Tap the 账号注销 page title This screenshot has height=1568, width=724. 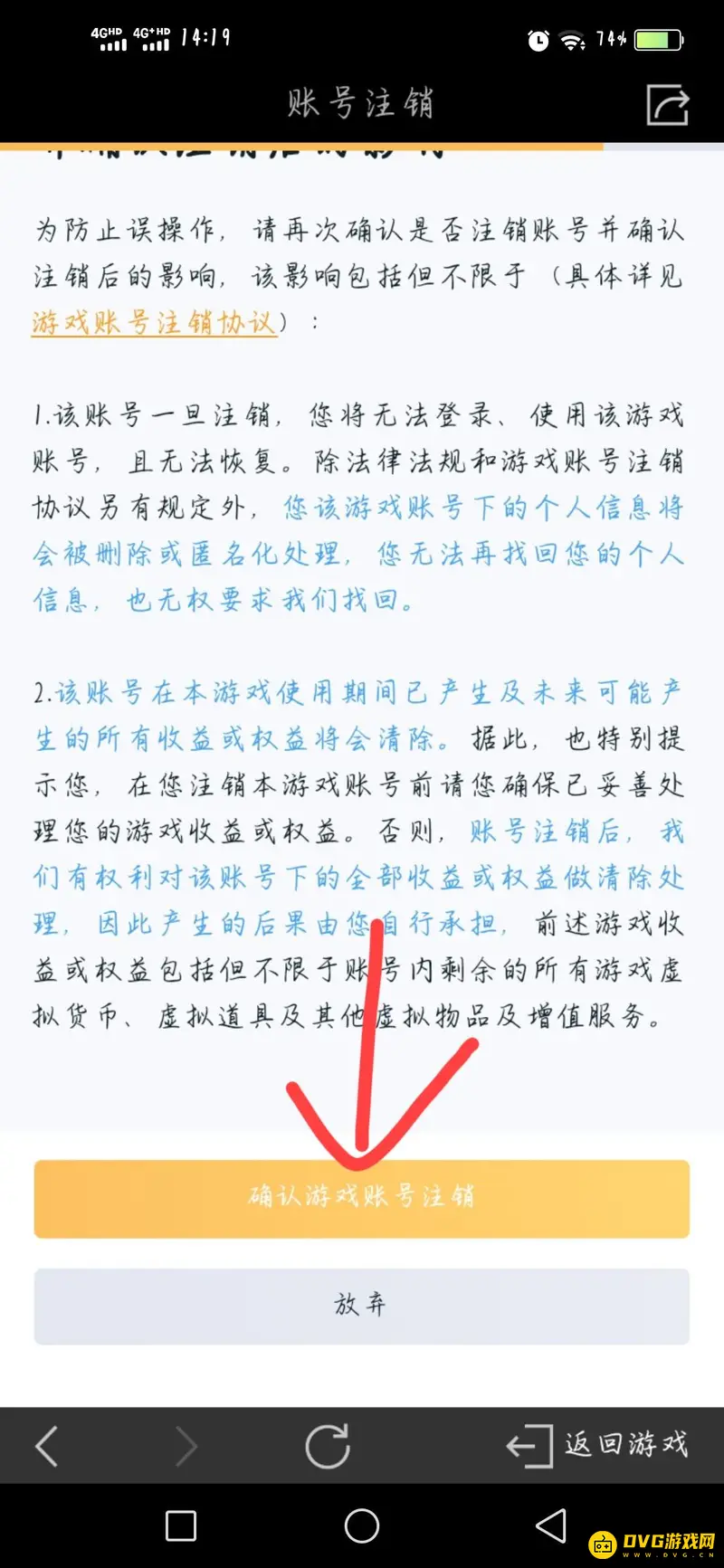[360, 104]
